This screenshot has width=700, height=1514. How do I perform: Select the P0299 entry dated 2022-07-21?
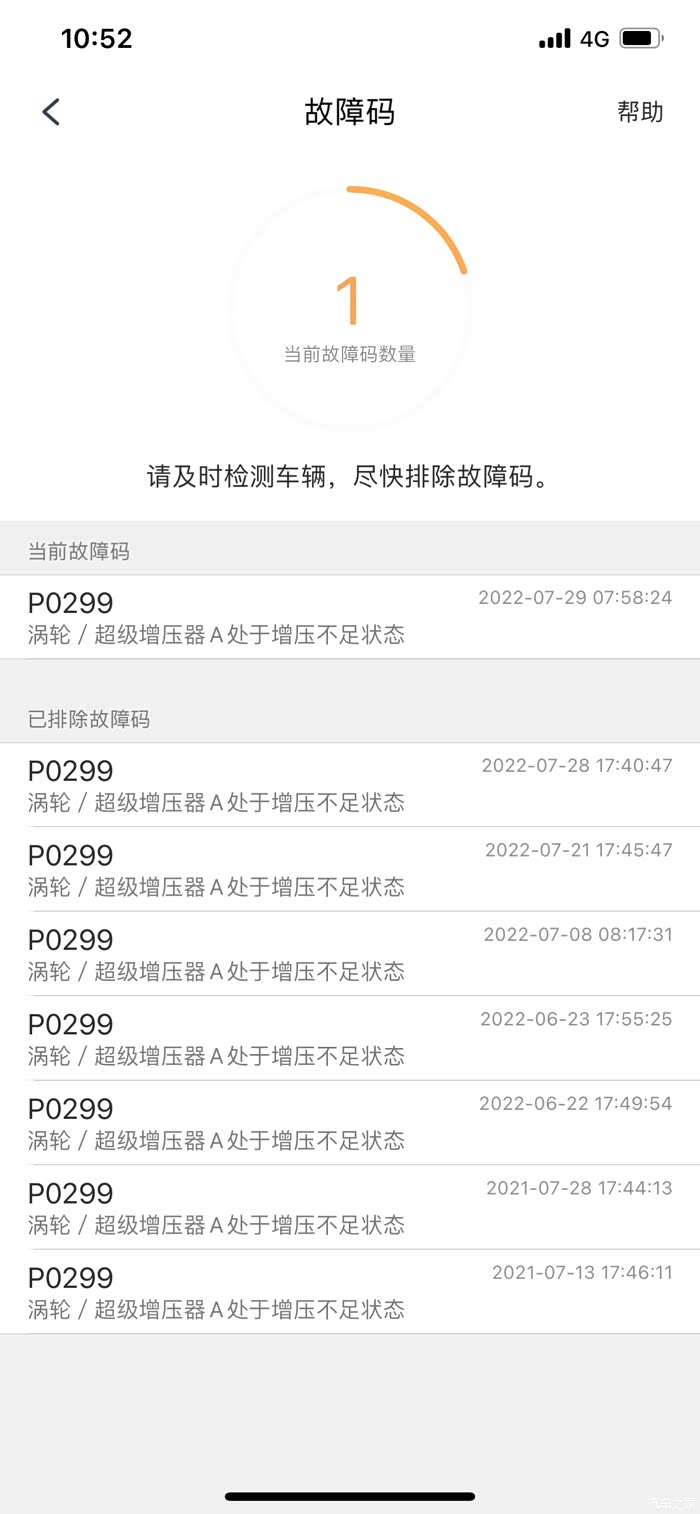[x=350, y=869]
